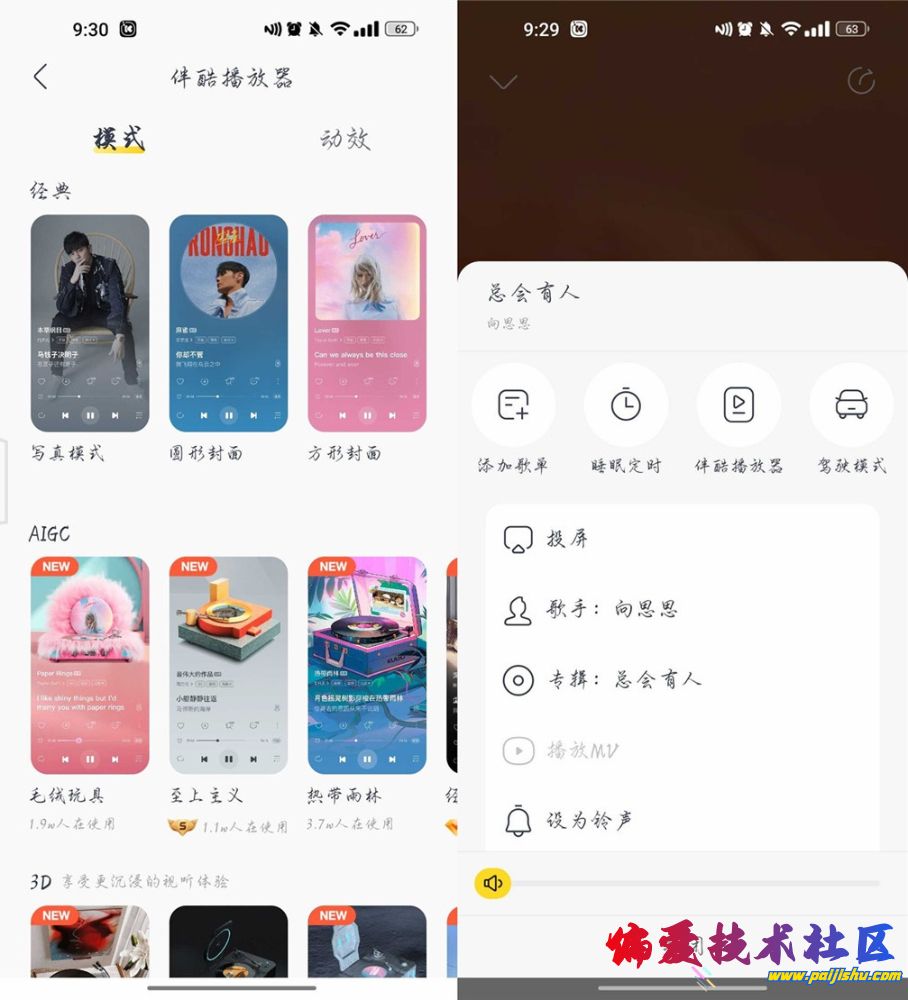Open 睡眠定时 sleep timer
Screen dimensions: 908x1000
coord(626,405)
